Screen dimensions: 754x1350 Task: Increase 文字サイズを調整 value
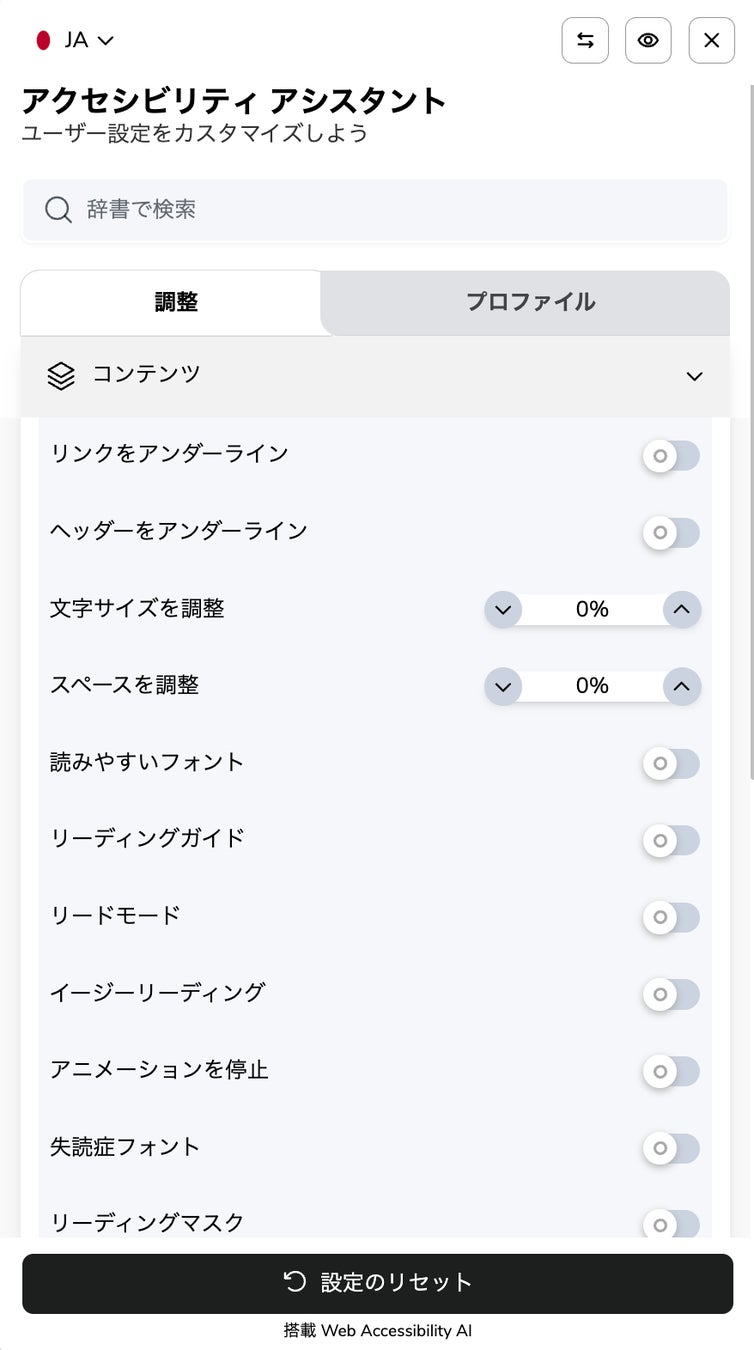[x=682, y=609]
